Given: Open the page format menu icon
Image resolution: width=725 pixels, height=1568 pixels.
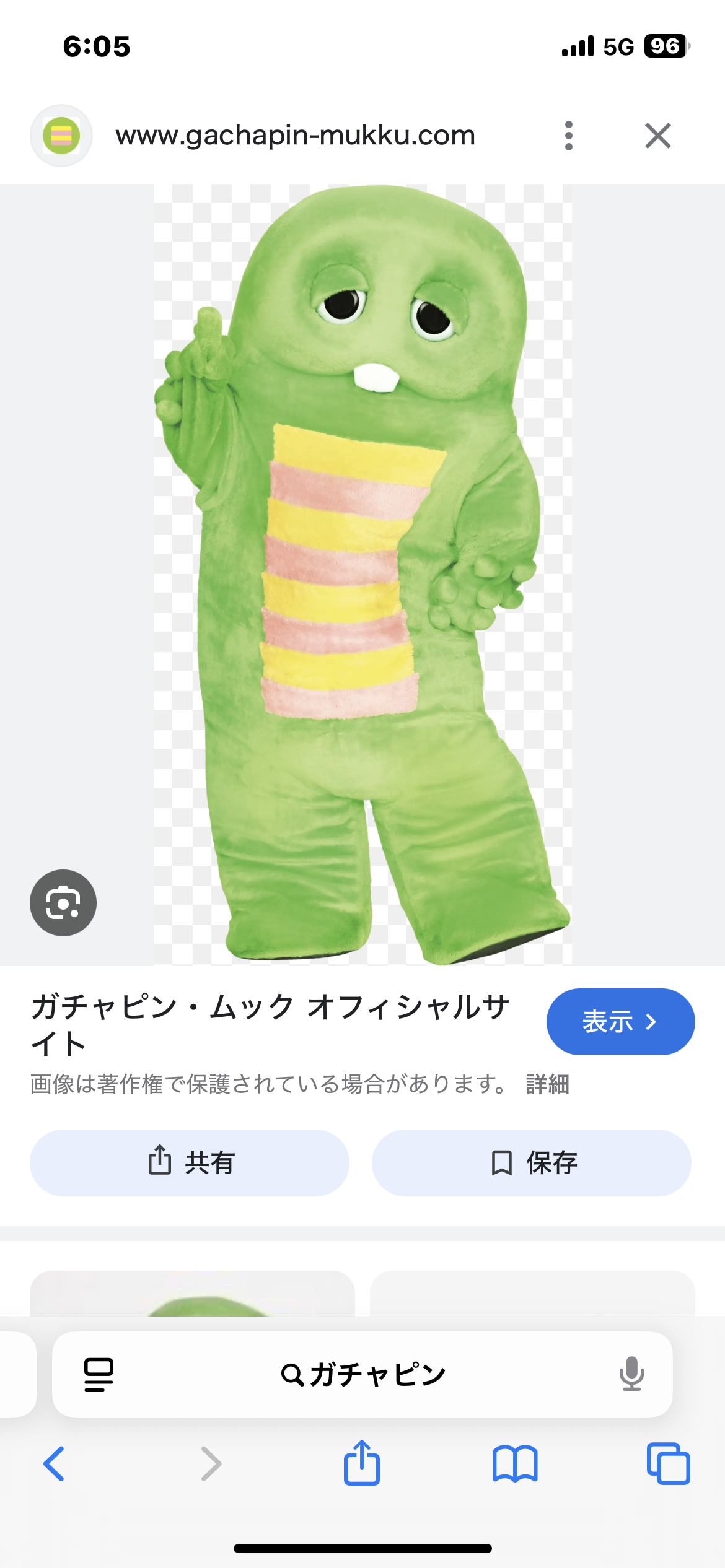Looking at the screenshot, I should pyautogui.click(x=99, y=1374).
